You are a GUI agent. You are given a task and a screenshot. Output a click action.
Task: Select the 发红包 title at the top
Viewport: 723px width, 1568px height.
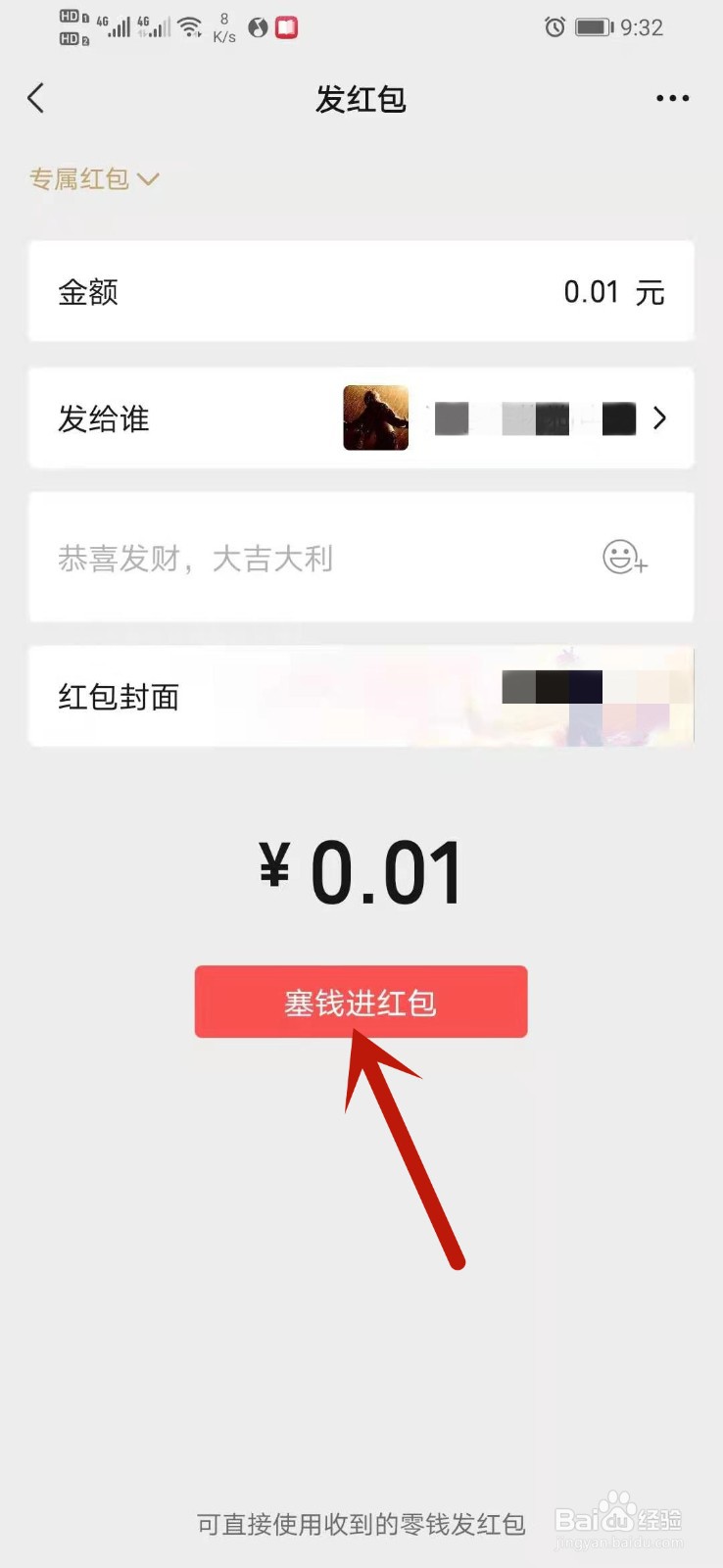click(361, 98)
